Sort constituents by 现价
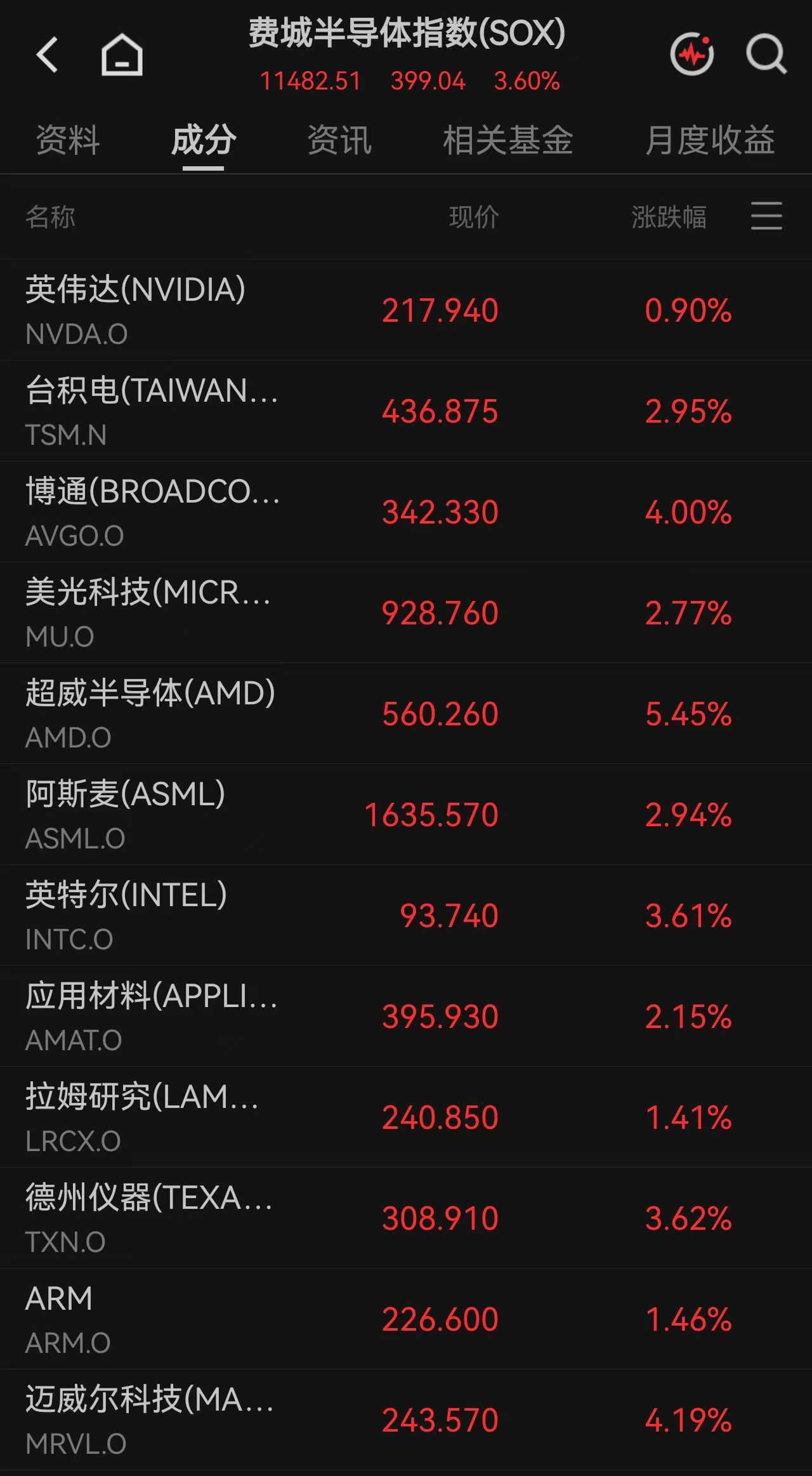This screenshot has width=812, height=1476. 474,217
